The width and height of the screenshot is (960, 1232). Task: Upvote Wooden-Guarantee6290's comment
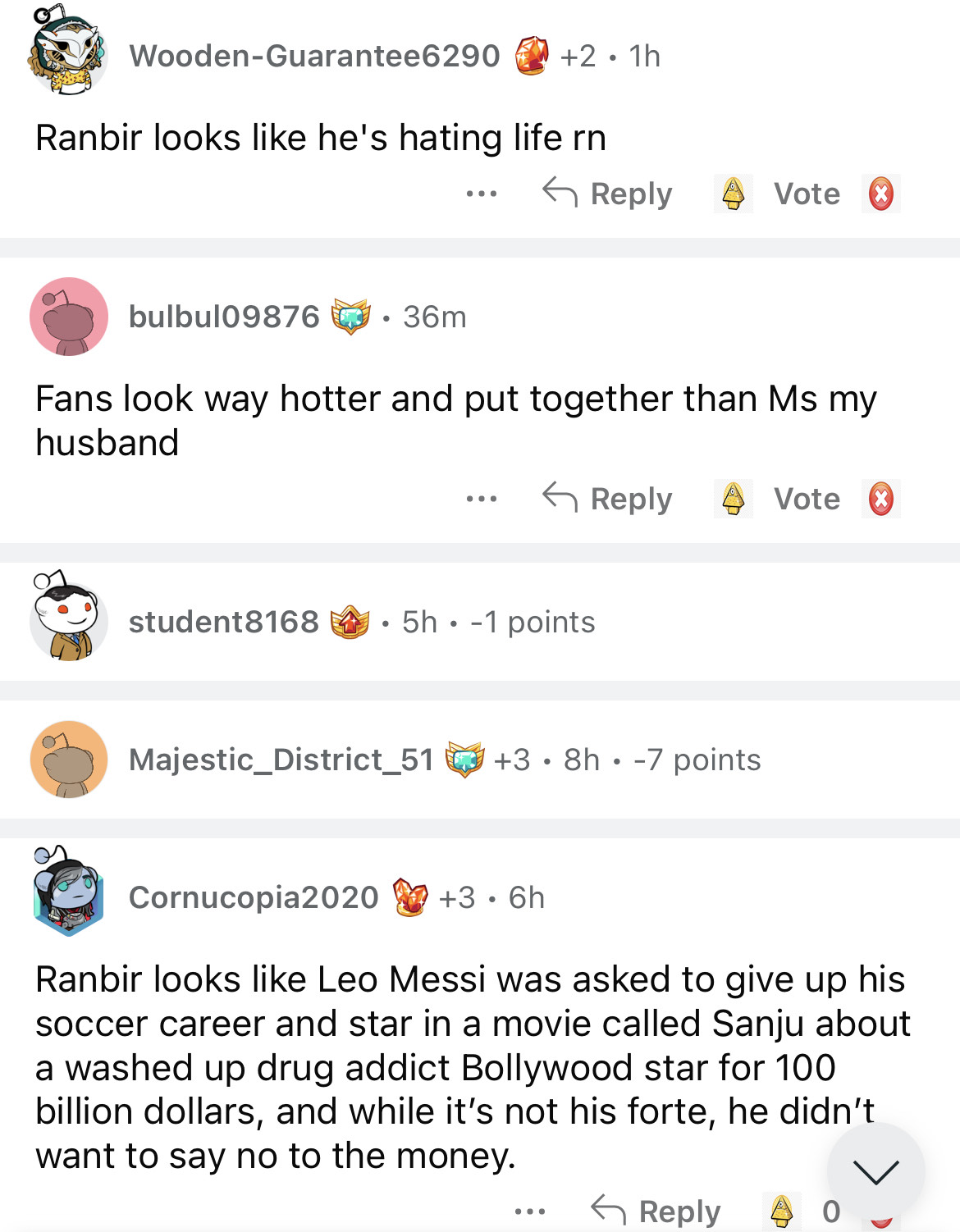[x=734, y=194]
